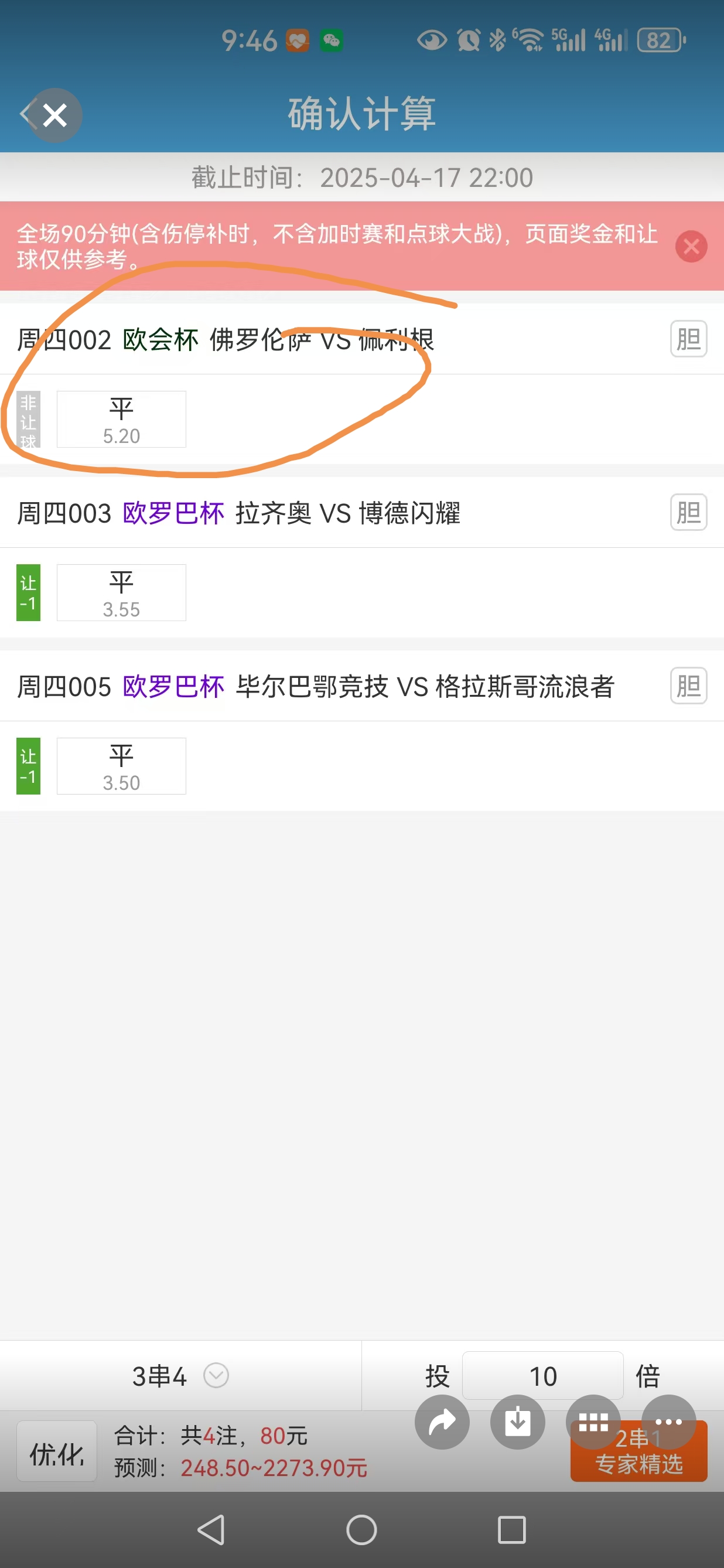Mark 佛罗伦萨 VS match as 胆

[x=689, y=339]
